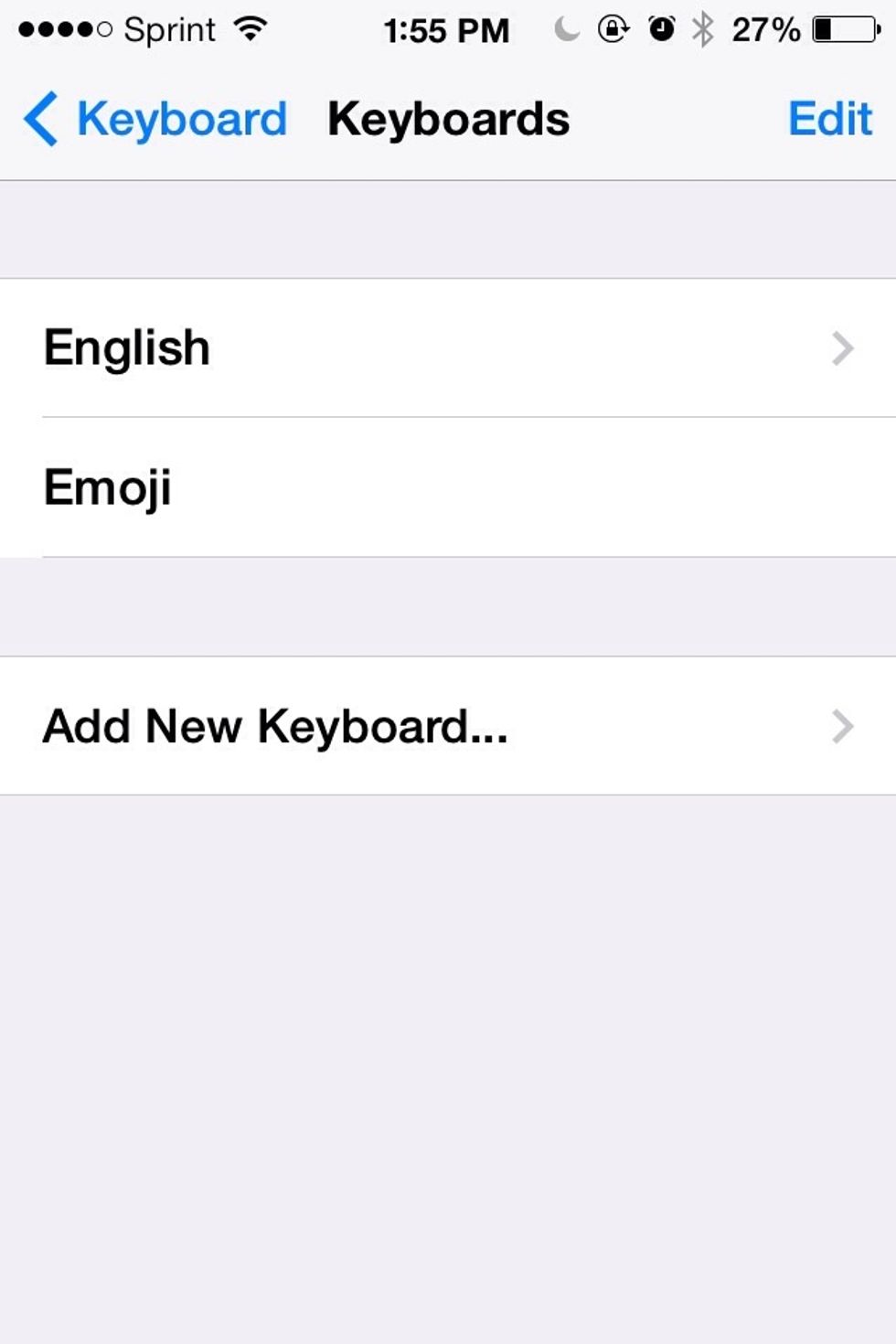896x1344 pixels.
Task: Tap the Wi-Fi signal icon
Action: (x=251, y=30)
